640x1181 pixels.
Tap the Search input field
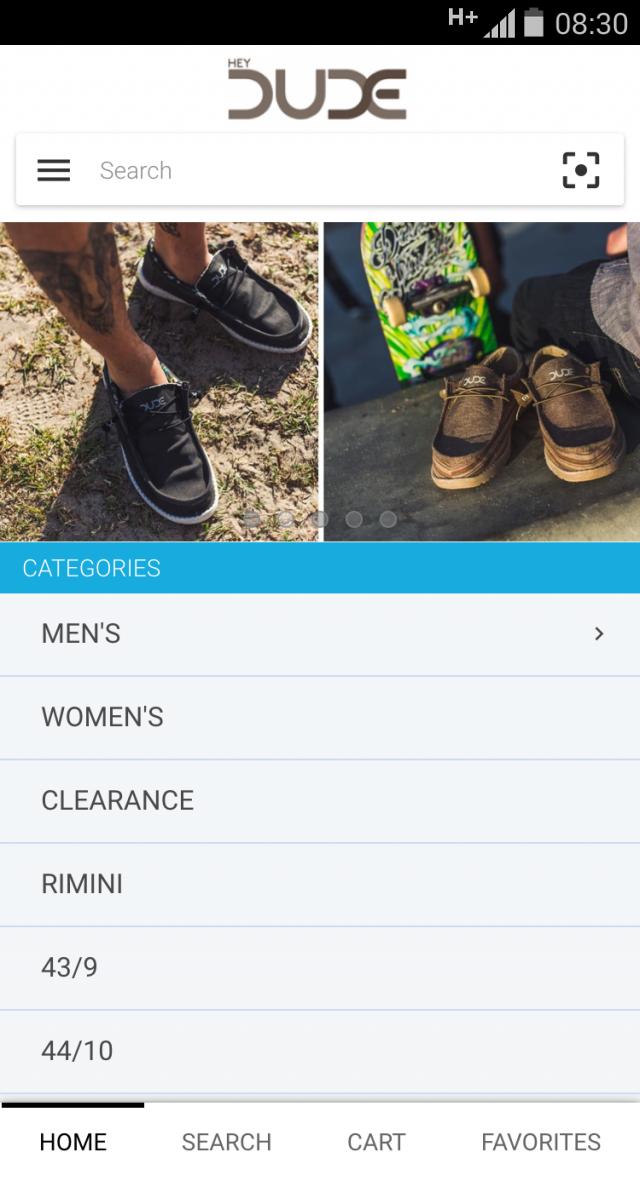pyautogui.click(x=320, y=171)
